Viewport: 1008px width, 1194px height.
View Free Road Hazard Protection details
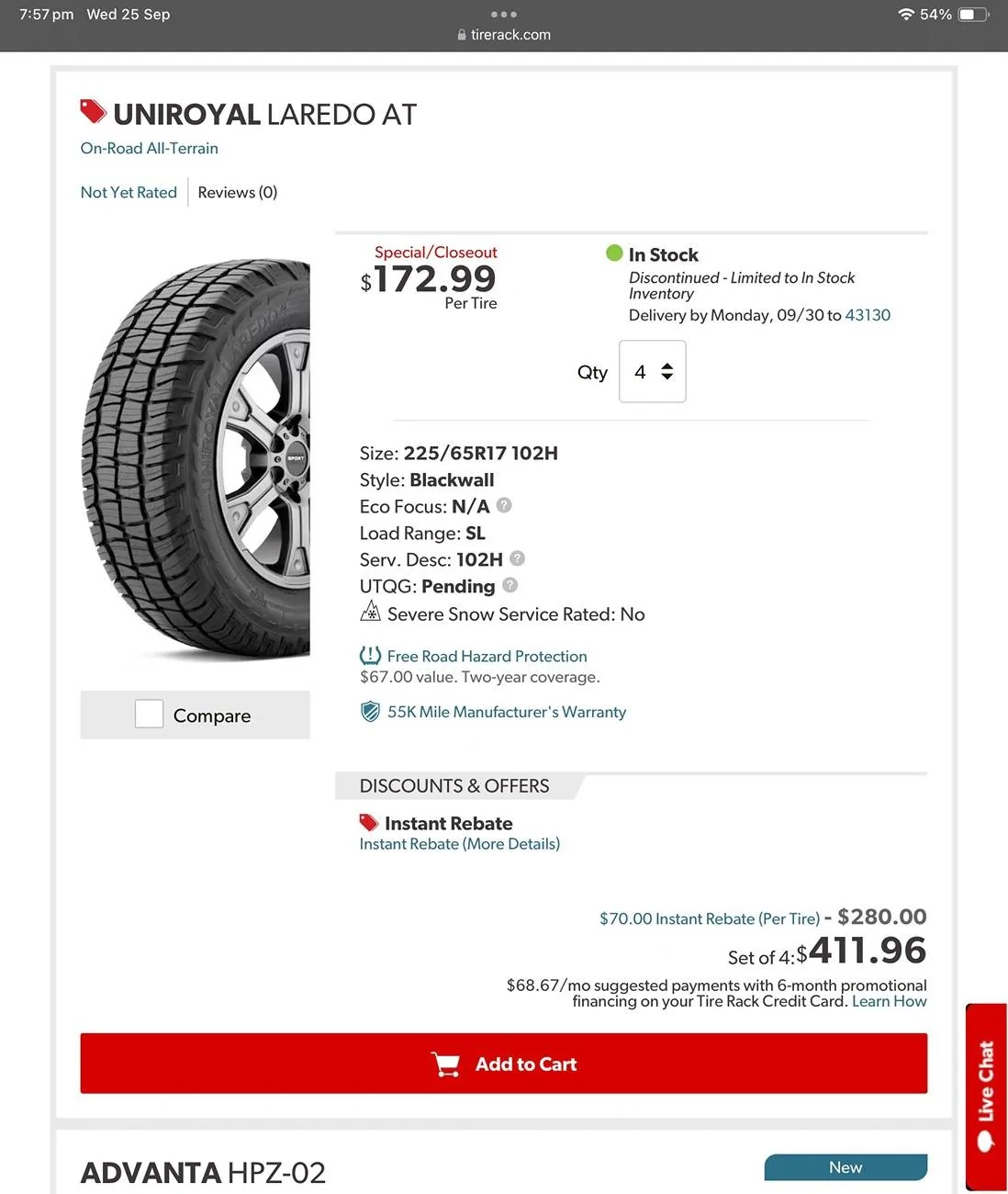(x=487, y=656)
